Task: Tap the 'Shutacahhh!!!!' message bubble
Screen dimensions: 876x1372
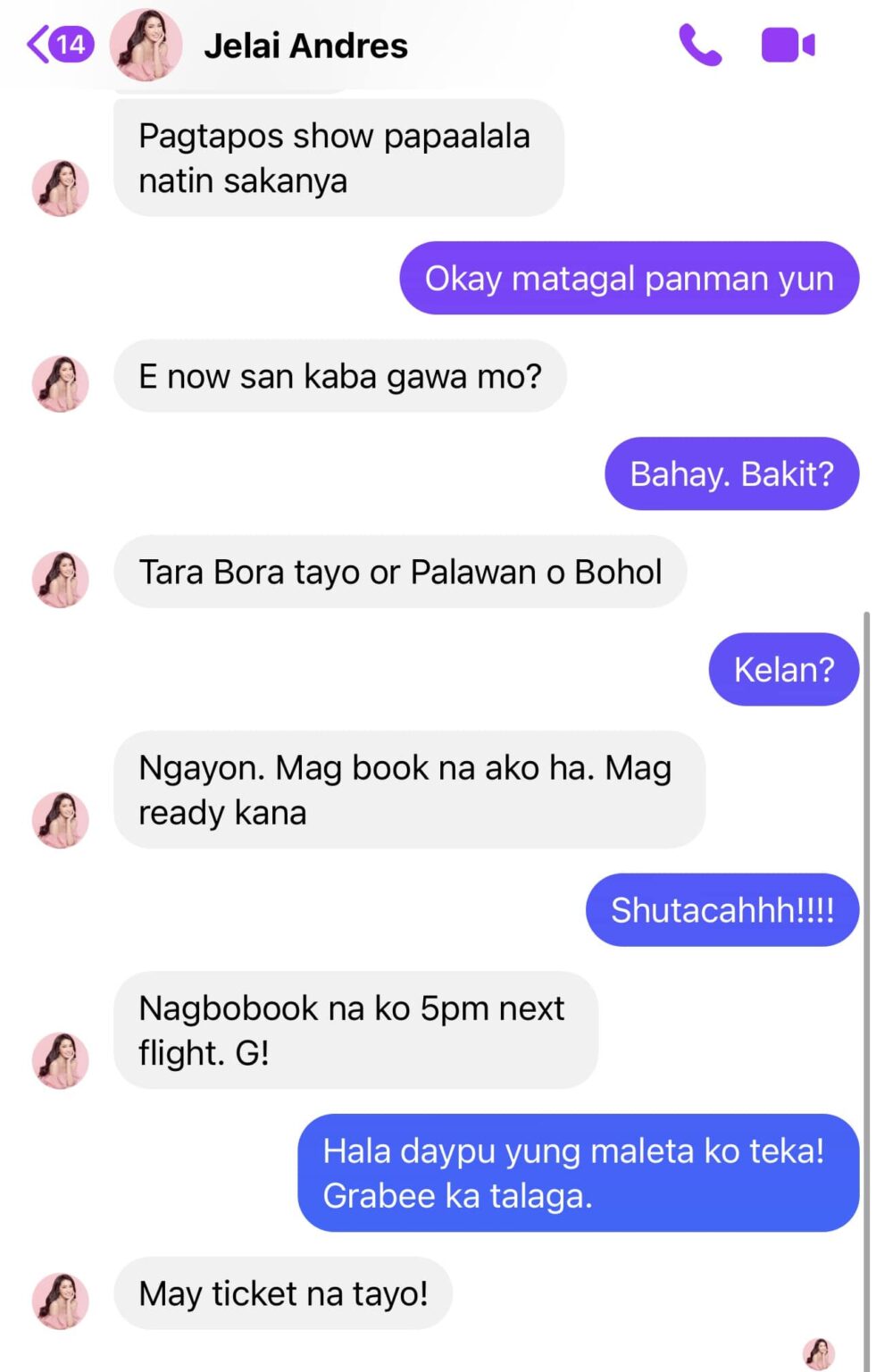Action: (x=722, y=909)
